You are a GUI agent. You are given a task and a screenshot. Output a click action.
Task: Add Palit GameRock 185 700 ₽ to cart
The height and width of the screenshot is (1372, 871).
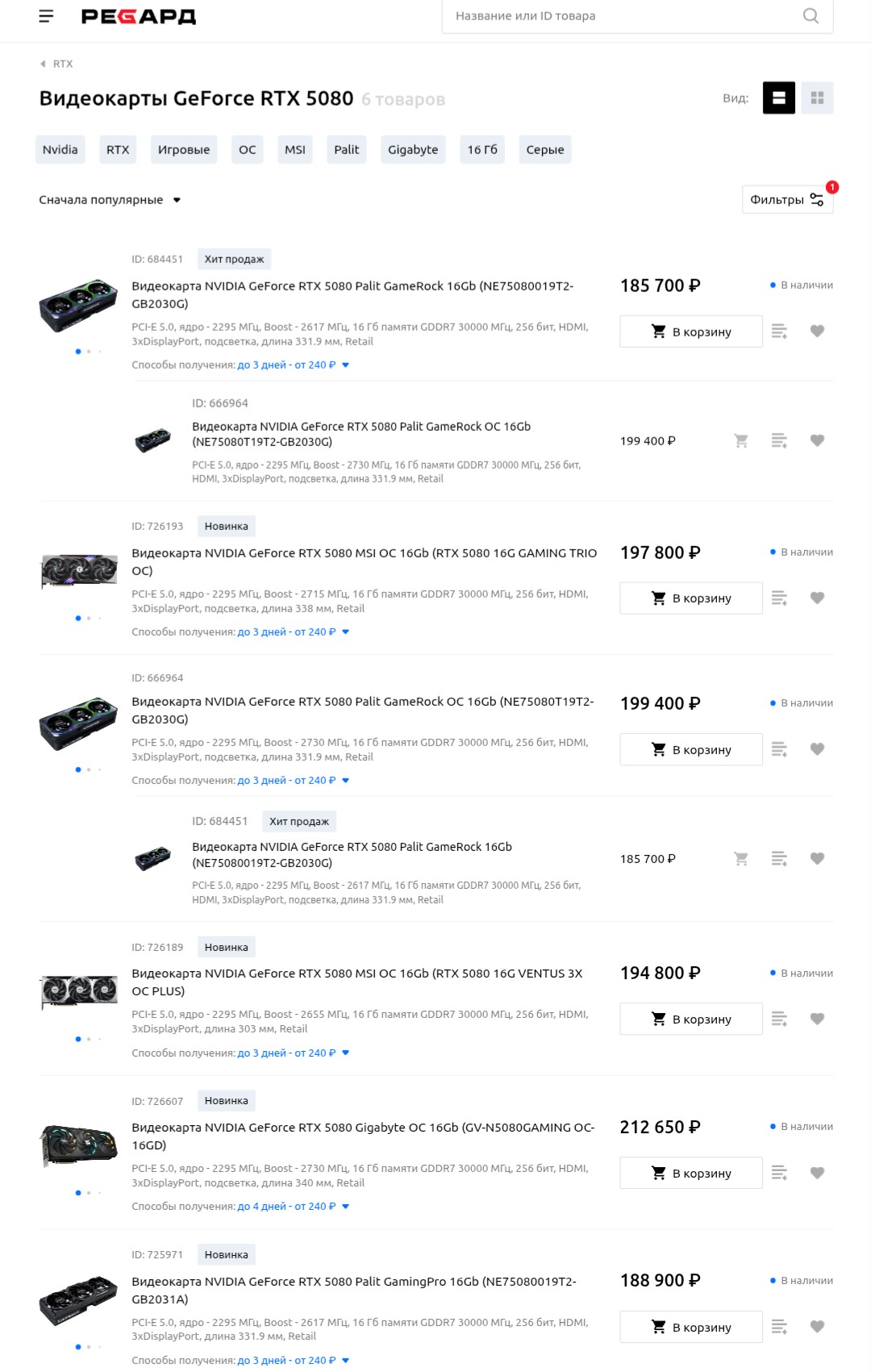(690, 332)
